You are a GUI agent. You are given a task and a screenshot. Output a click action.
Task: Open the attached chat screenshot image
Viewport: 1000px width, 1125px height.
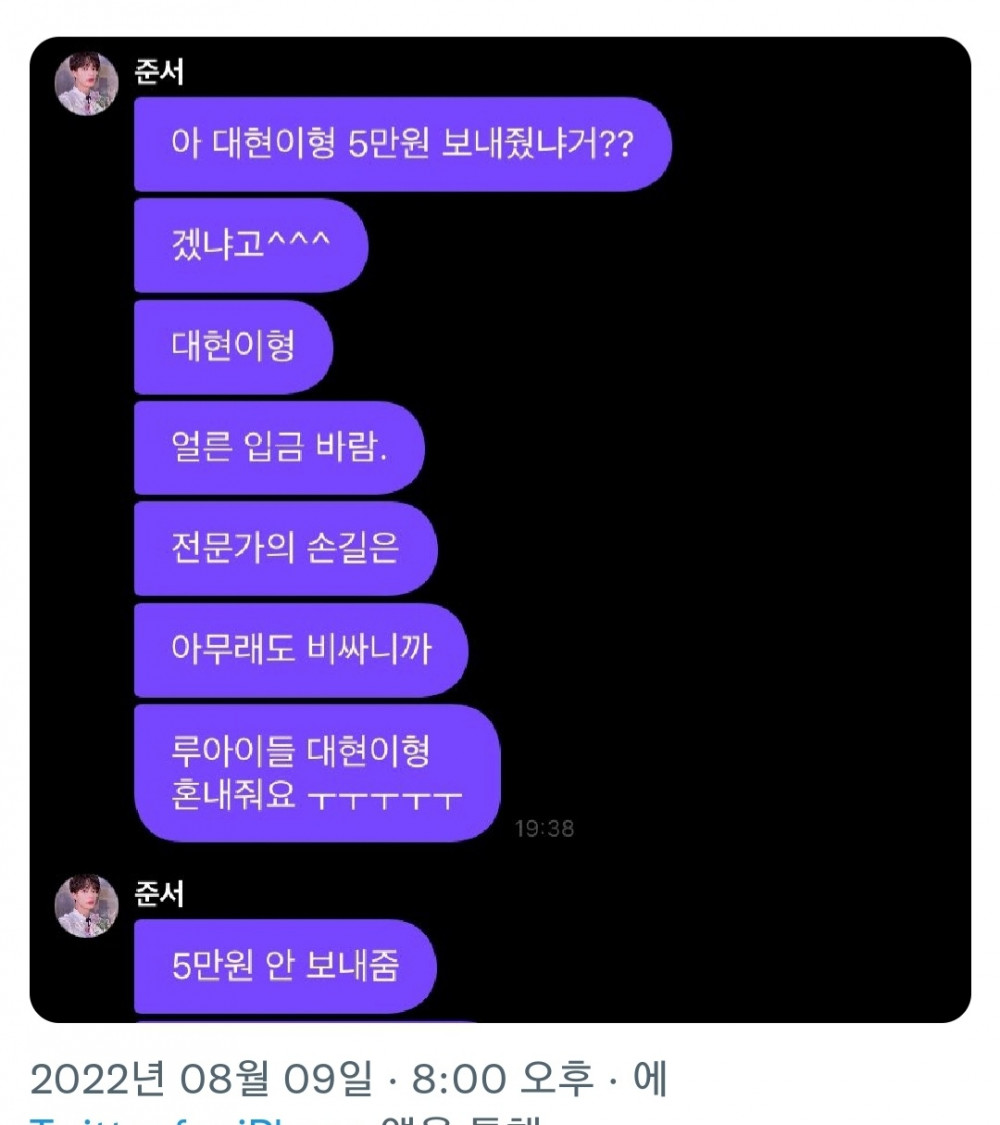(x=500, y=530)
